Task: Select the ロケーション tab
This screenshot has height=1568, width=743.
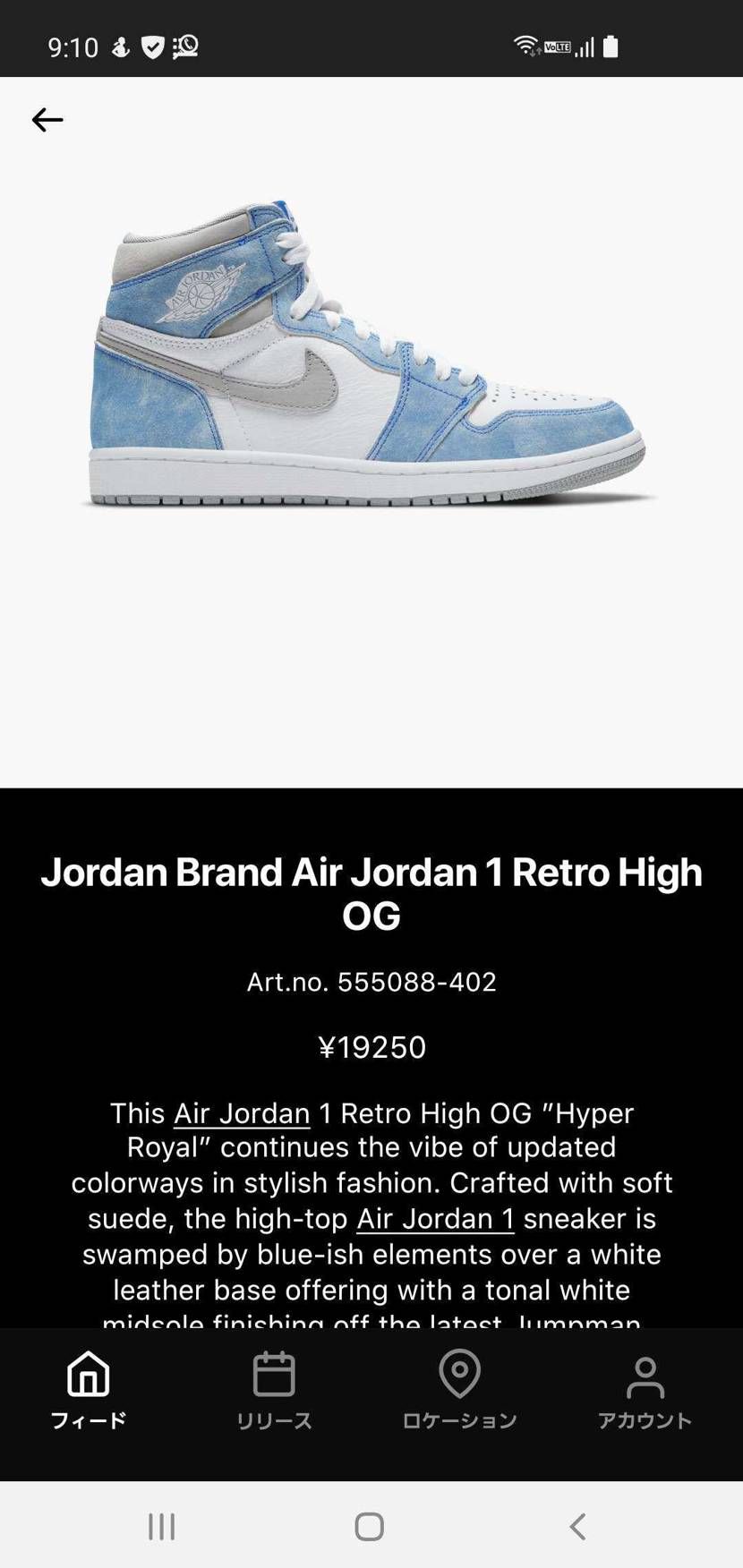Action: [459, 1392]
